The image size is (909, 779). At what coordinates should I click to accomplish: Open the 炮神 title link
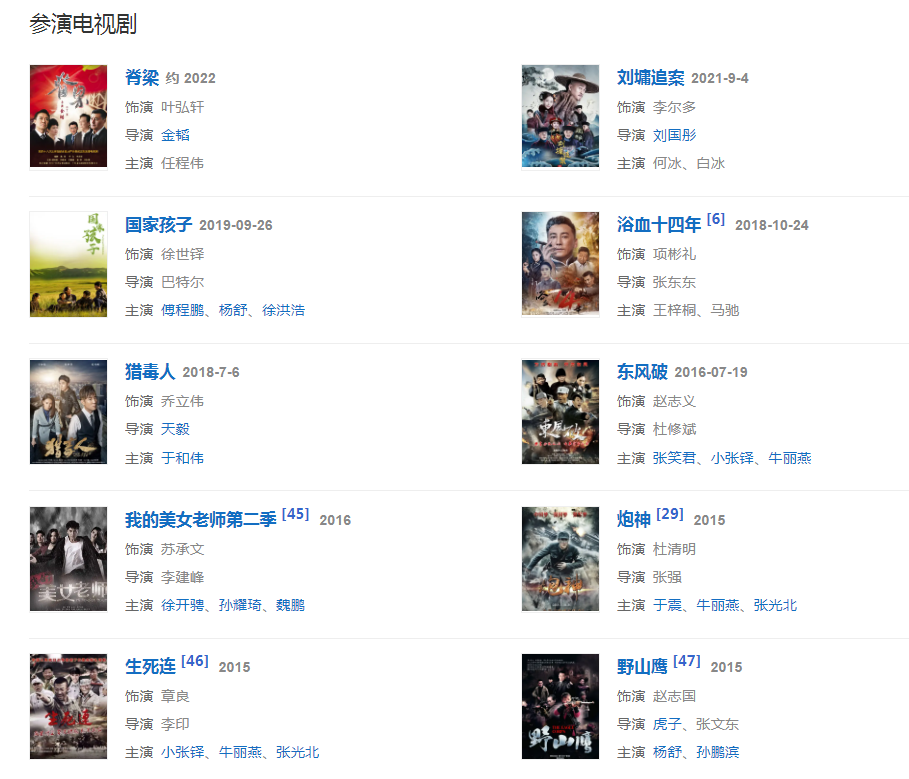pos(634,520)
